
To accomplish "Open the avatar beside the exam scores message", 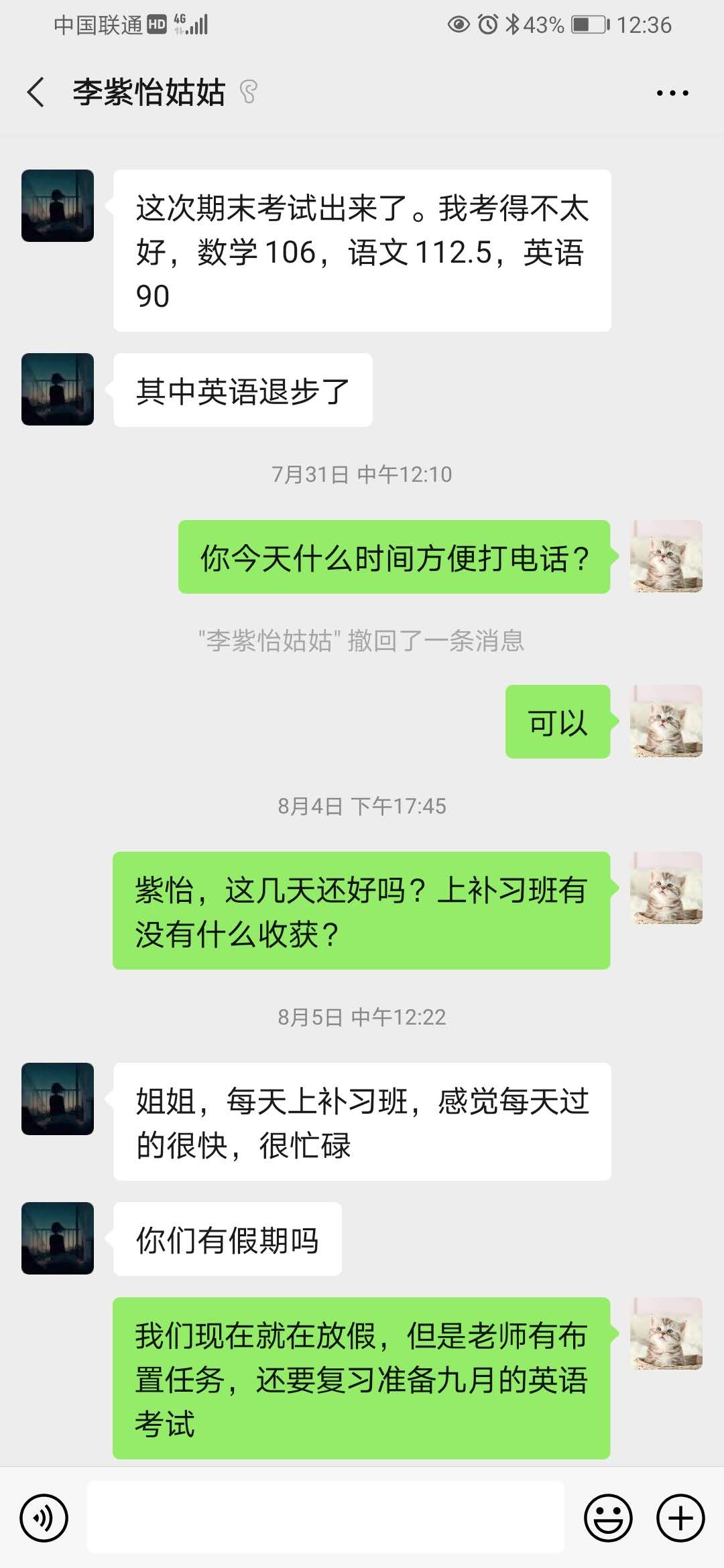I will (58, 206).
